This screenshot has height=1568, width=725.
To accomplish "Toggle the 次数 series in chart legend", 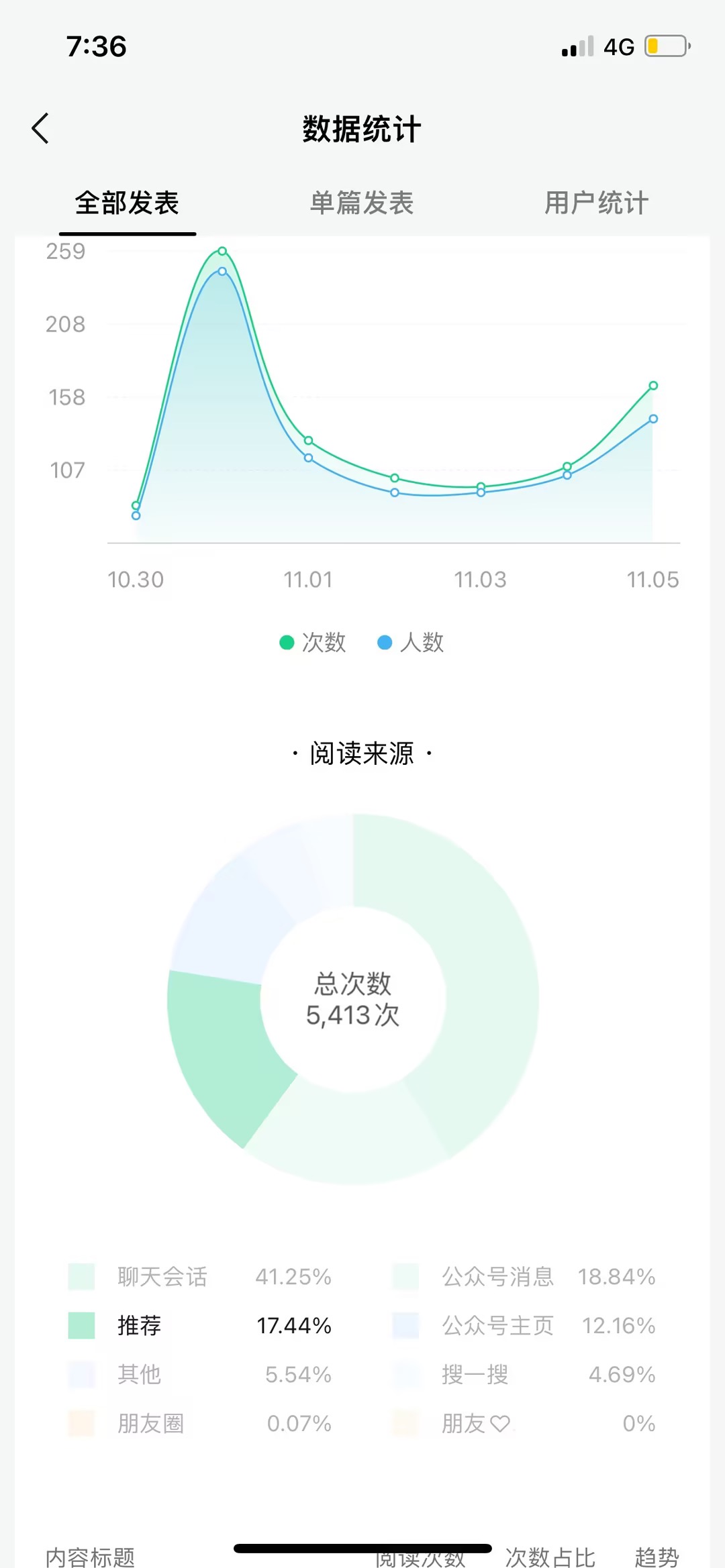I will [313, 642].
